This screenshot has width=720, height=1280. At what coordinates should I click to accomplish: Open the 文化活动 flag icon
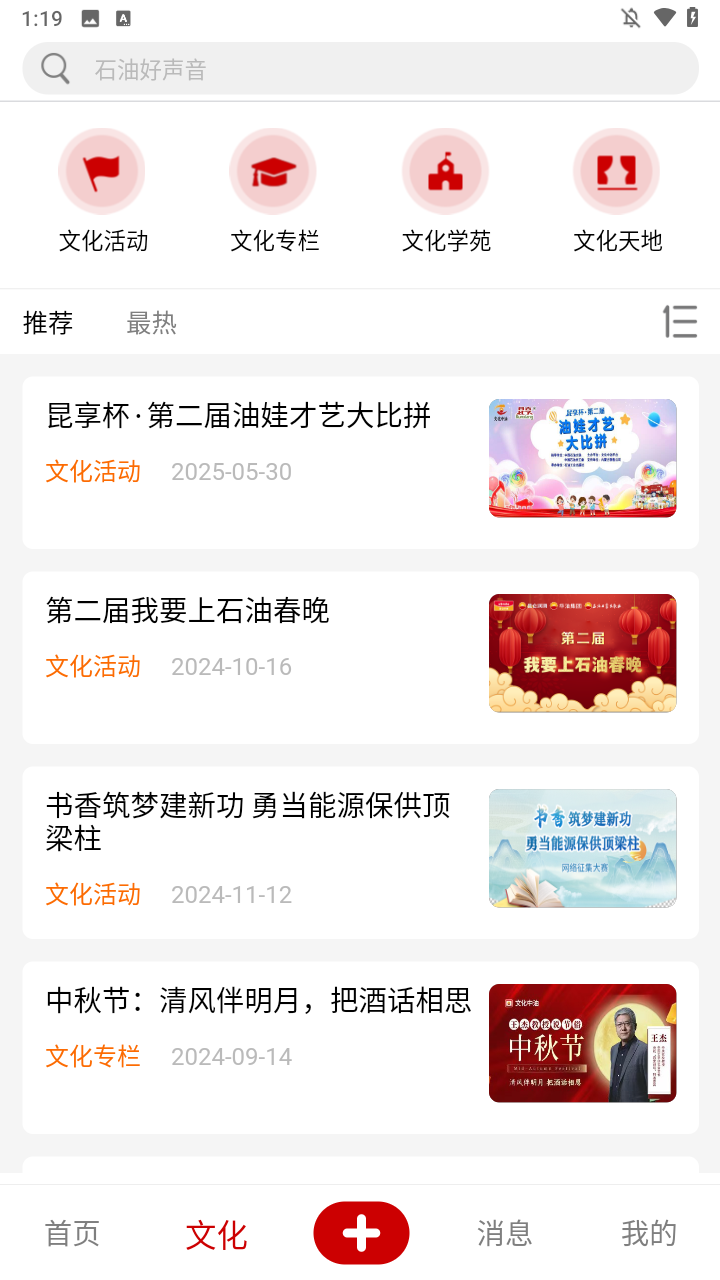[102, 171]
